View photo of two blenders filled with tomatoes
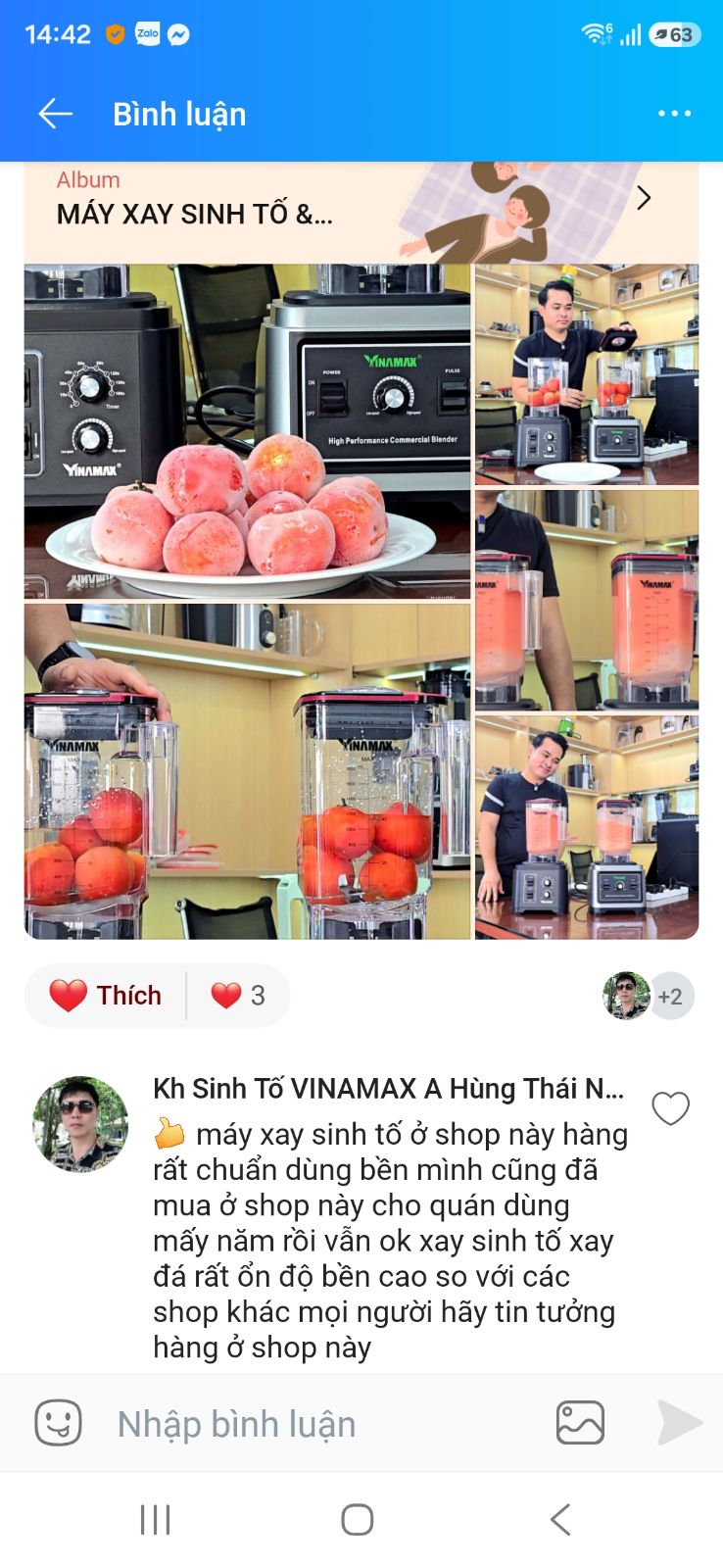This screenshot has height=1568, width=723. click(247, 771)
